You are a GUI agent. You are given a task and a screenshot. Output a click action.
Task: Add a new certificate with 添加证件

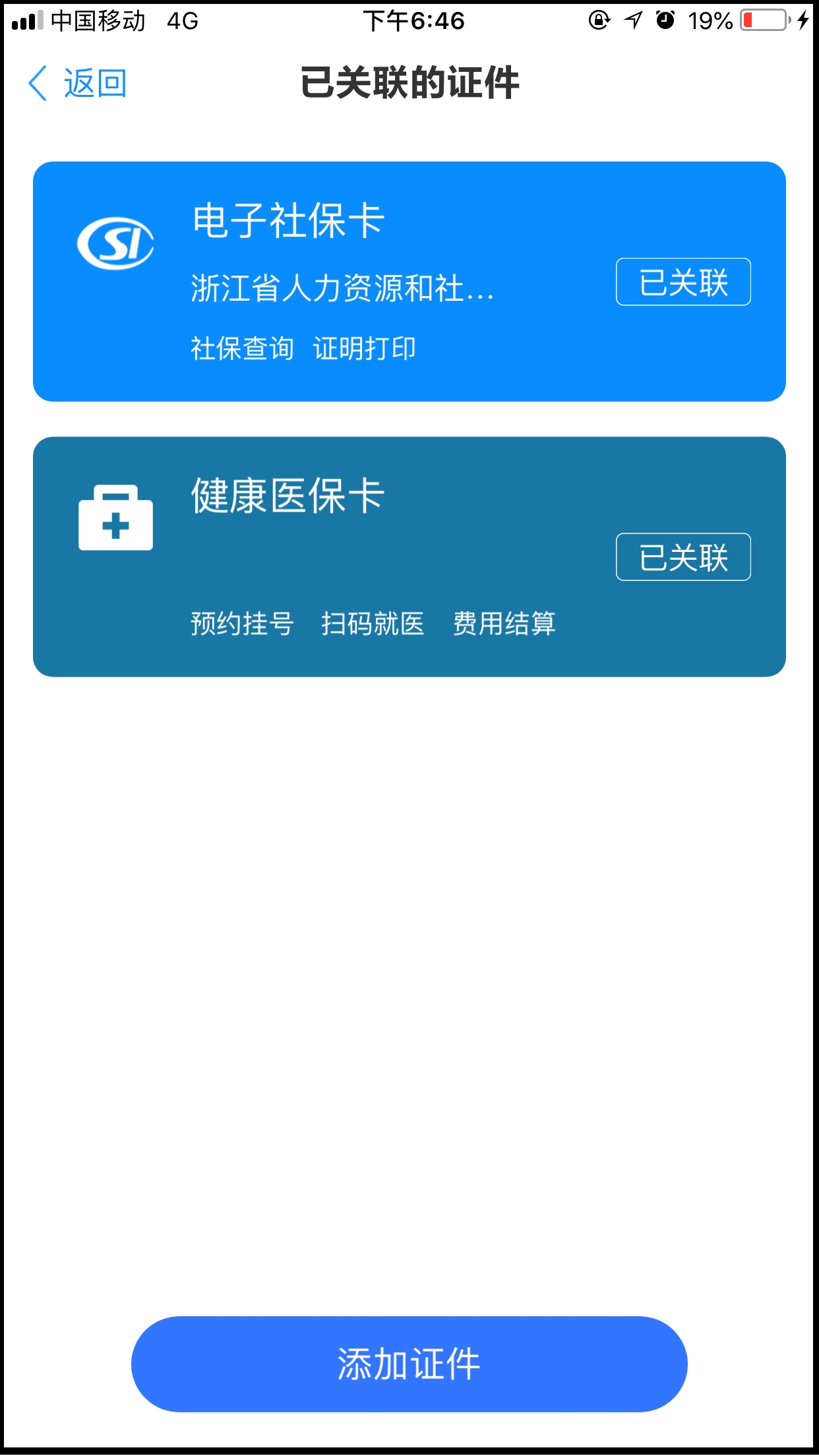[409, 1364]
